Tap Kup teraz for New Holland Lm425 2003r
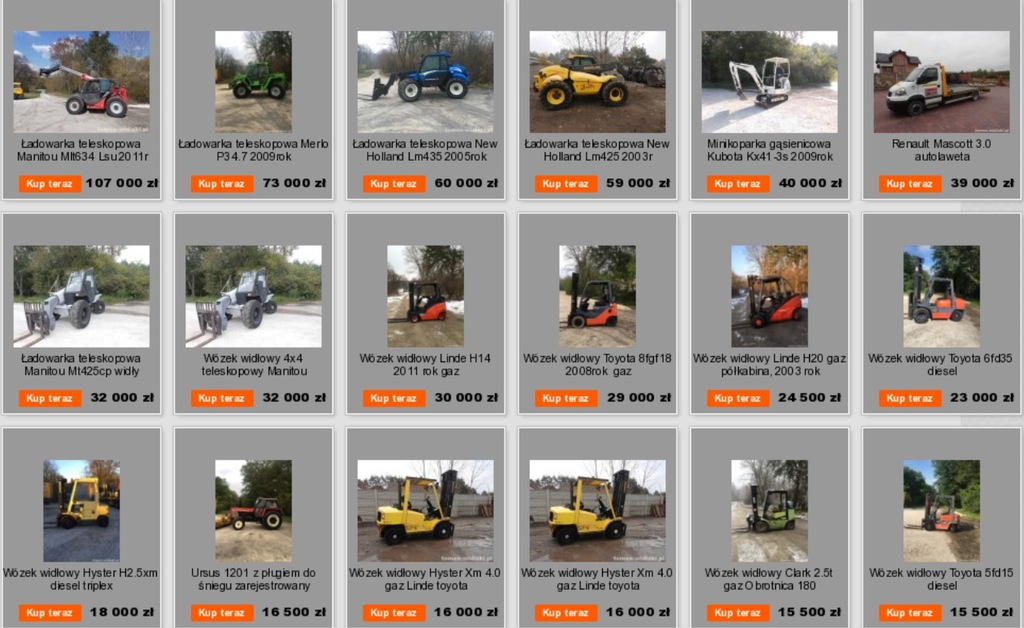Image resolution: width=1024 pixels, height=628 pixels. tap(566, 184)
